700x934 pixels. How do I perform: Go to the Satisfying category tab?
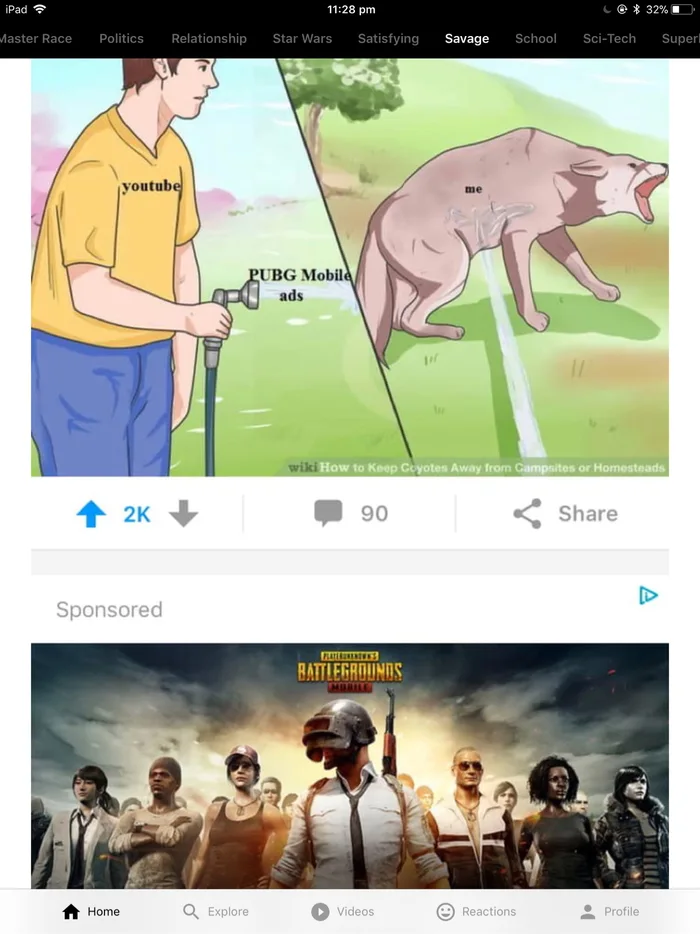388,38
